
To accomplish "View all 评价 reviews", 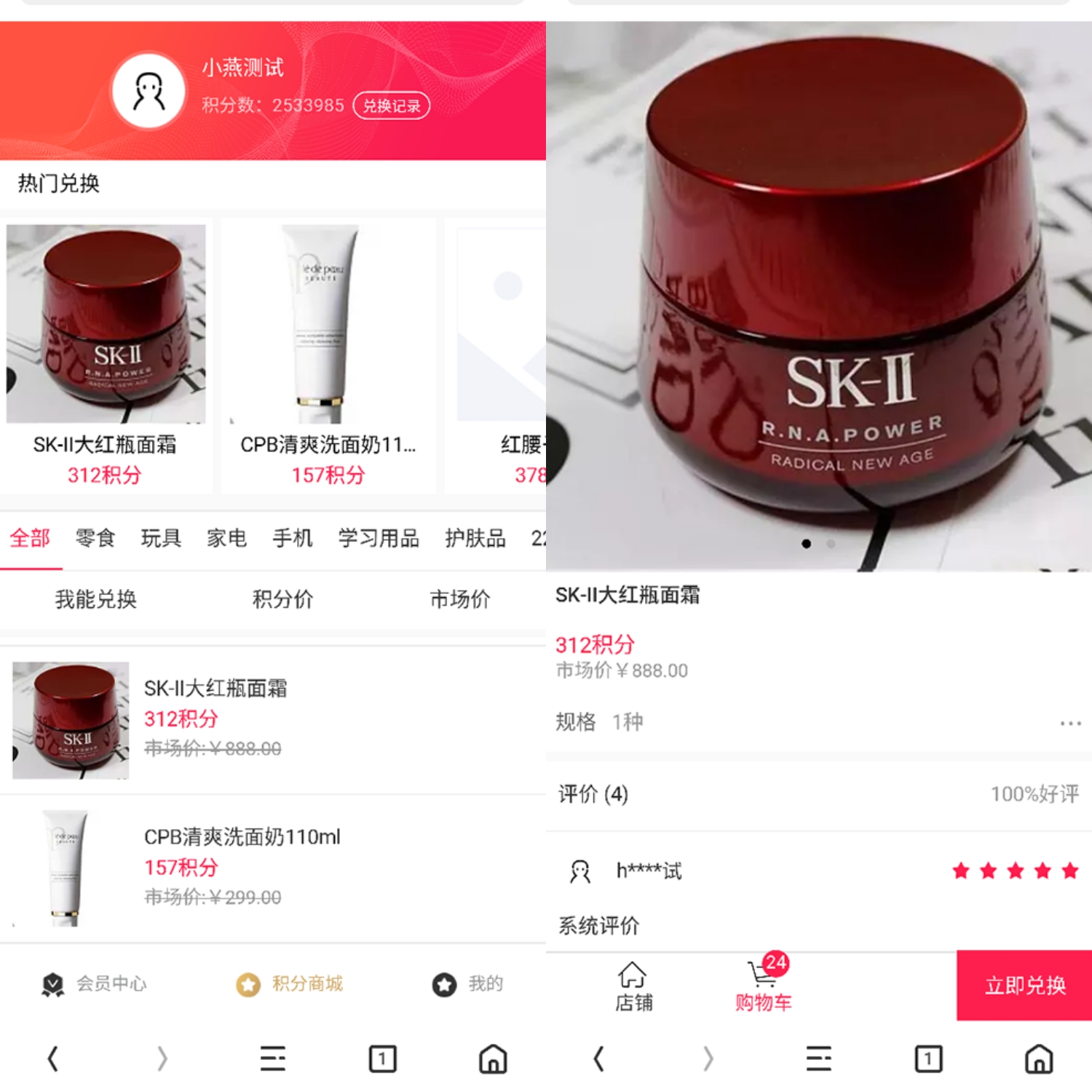I will pyautogui.click(x=819, y=794).
